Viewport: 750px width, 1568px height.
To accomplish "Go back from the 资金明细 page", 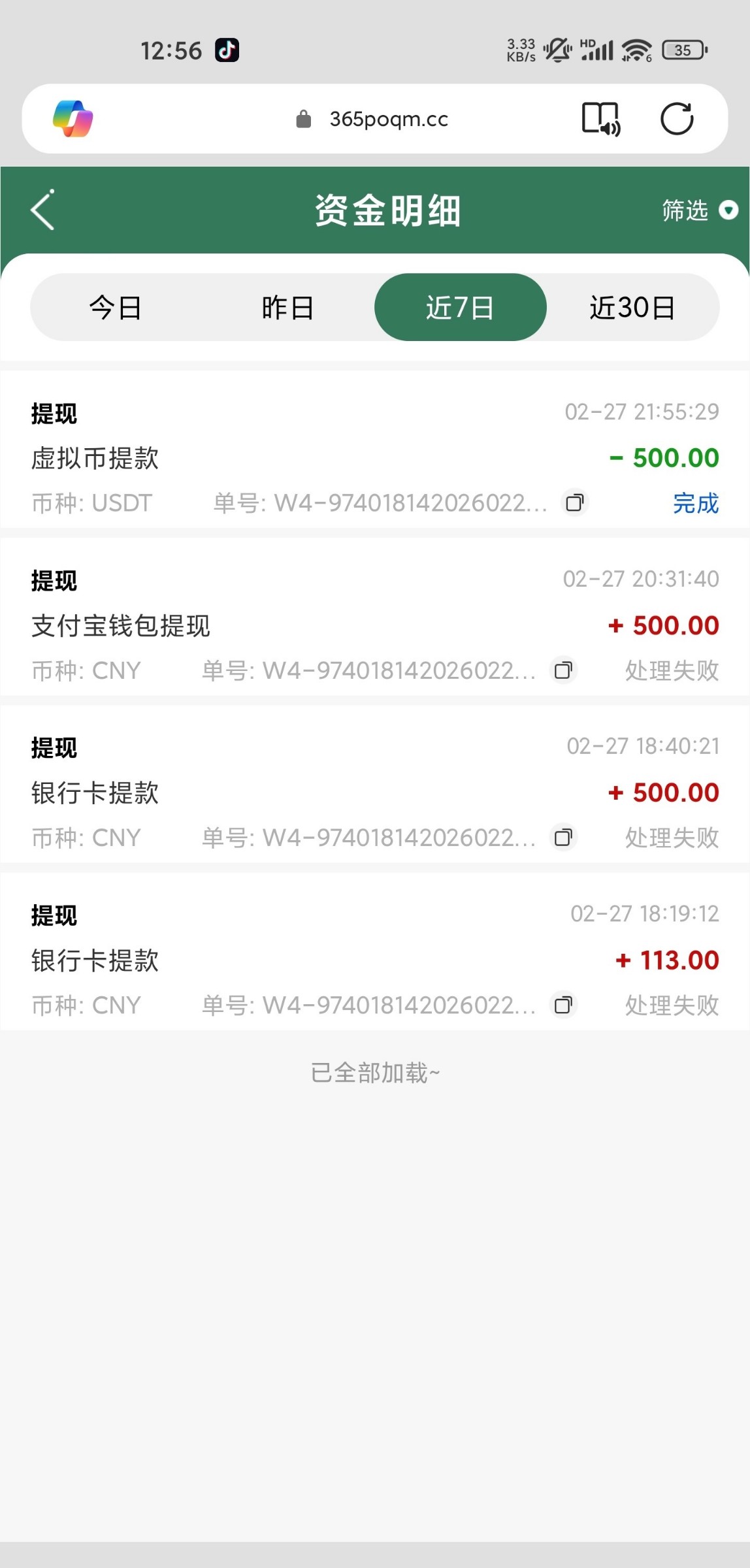I will [43, 210].
